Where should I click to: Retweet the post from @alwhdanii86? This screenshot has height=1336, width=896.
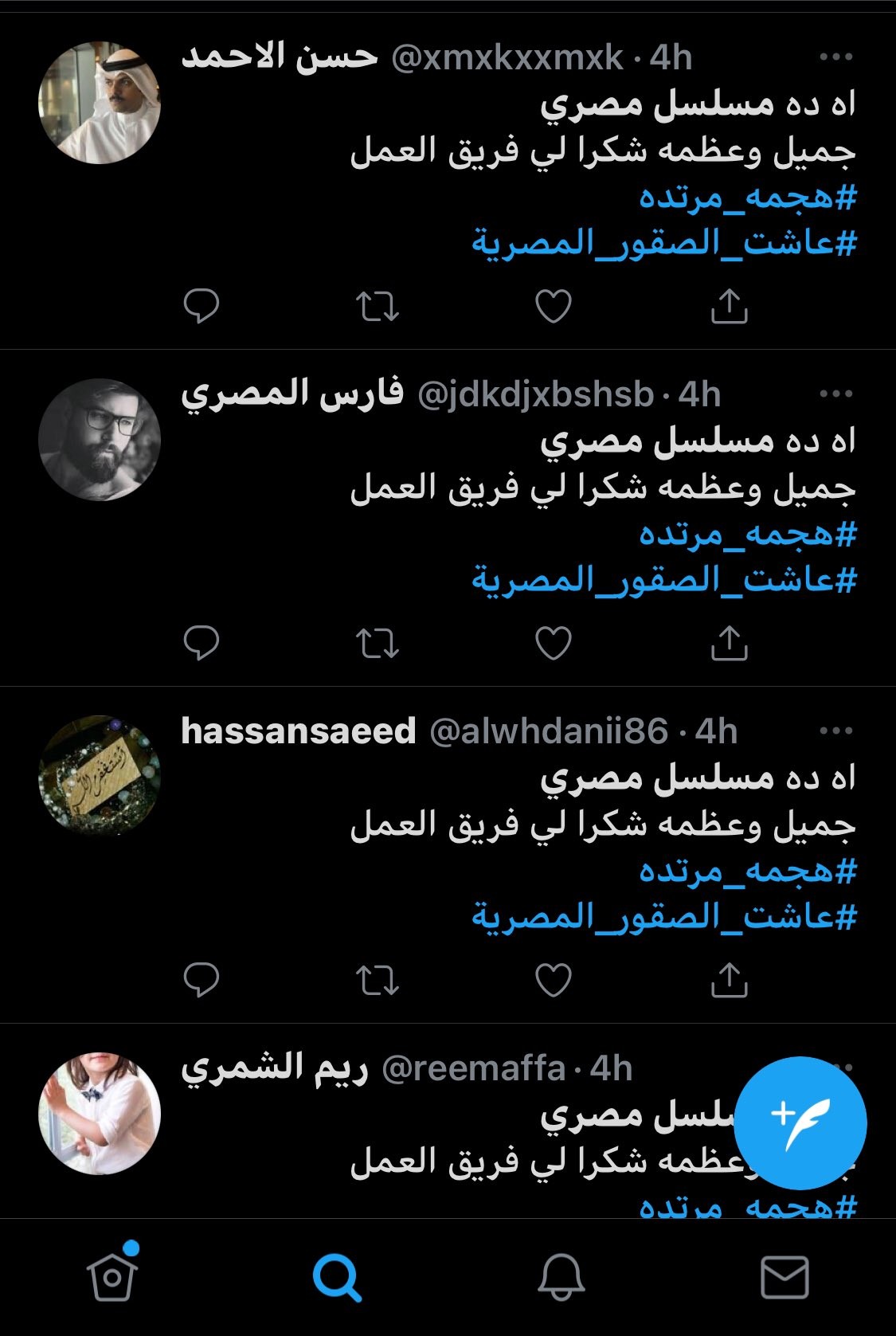377,980
